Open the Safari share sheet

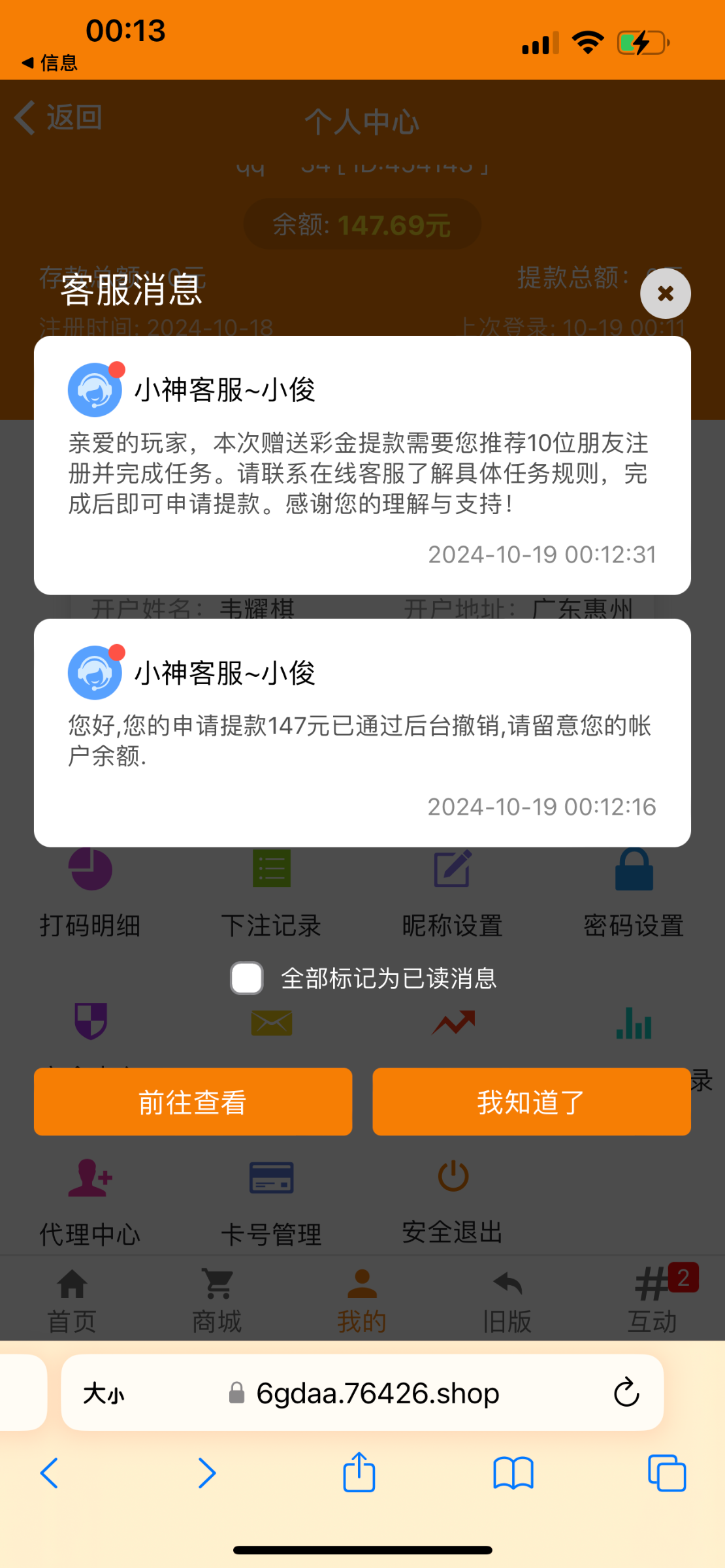[359, 1473]
